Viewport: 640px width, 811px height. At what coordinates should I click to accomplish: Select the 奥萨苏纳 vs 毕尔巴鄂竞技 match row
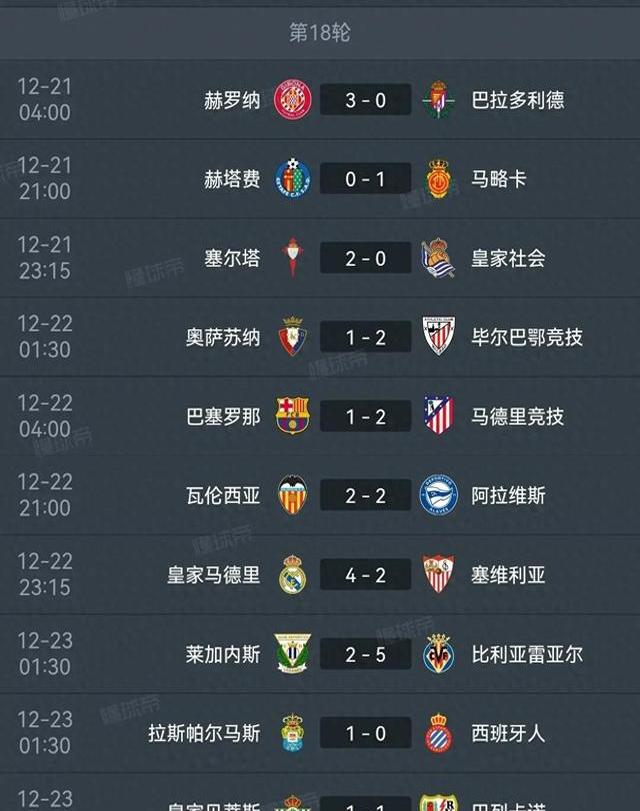365,337
